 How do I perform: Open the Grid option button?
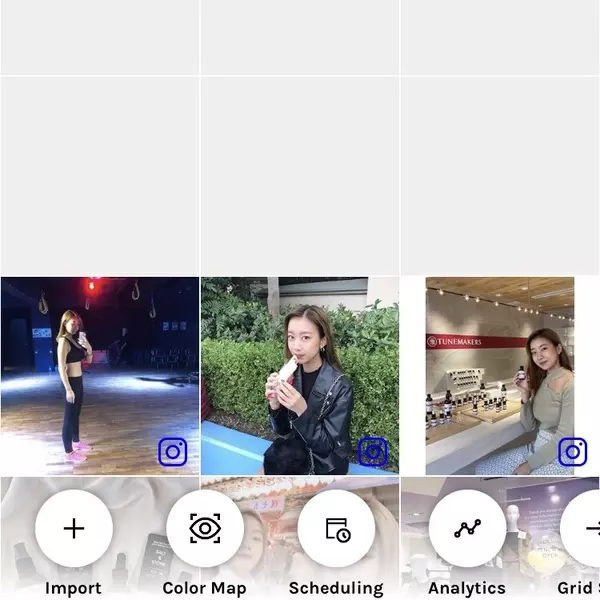pyautogui.click(x=585, y=528)
